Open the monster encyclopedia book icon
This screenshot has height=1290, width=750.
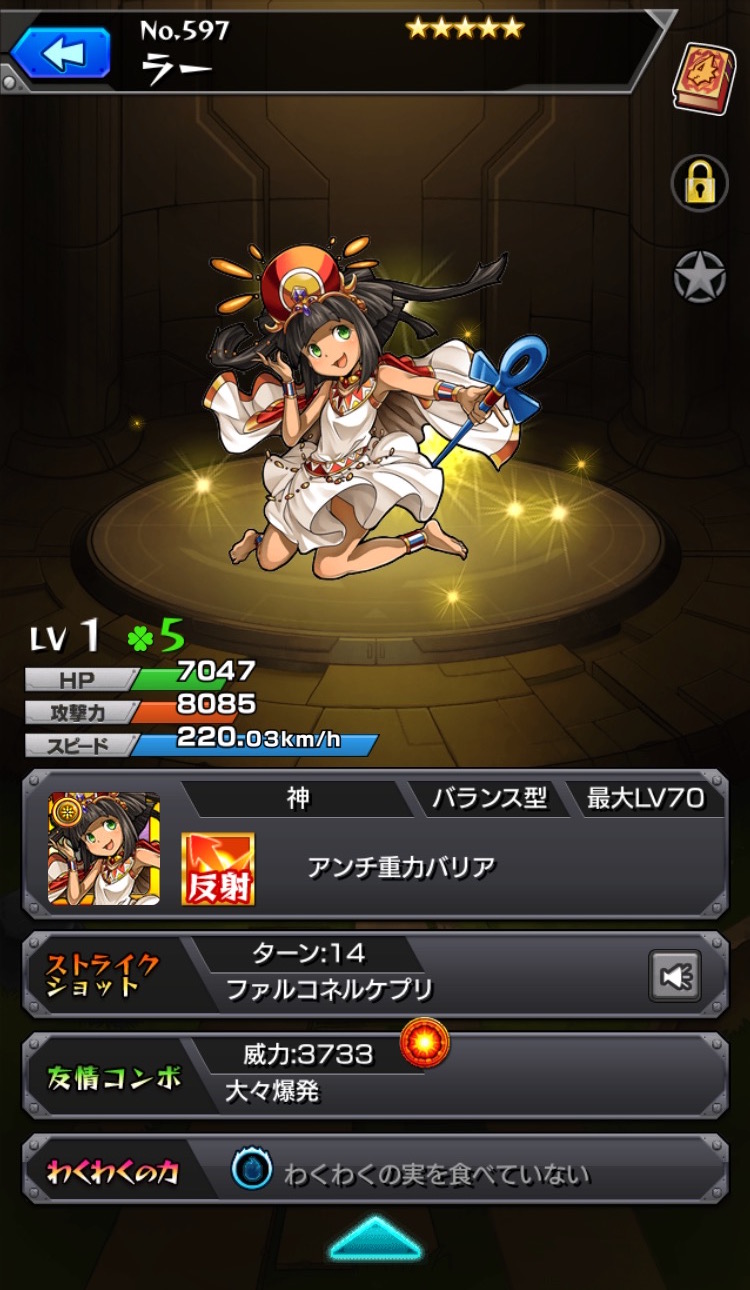click(x=704, y=78)
